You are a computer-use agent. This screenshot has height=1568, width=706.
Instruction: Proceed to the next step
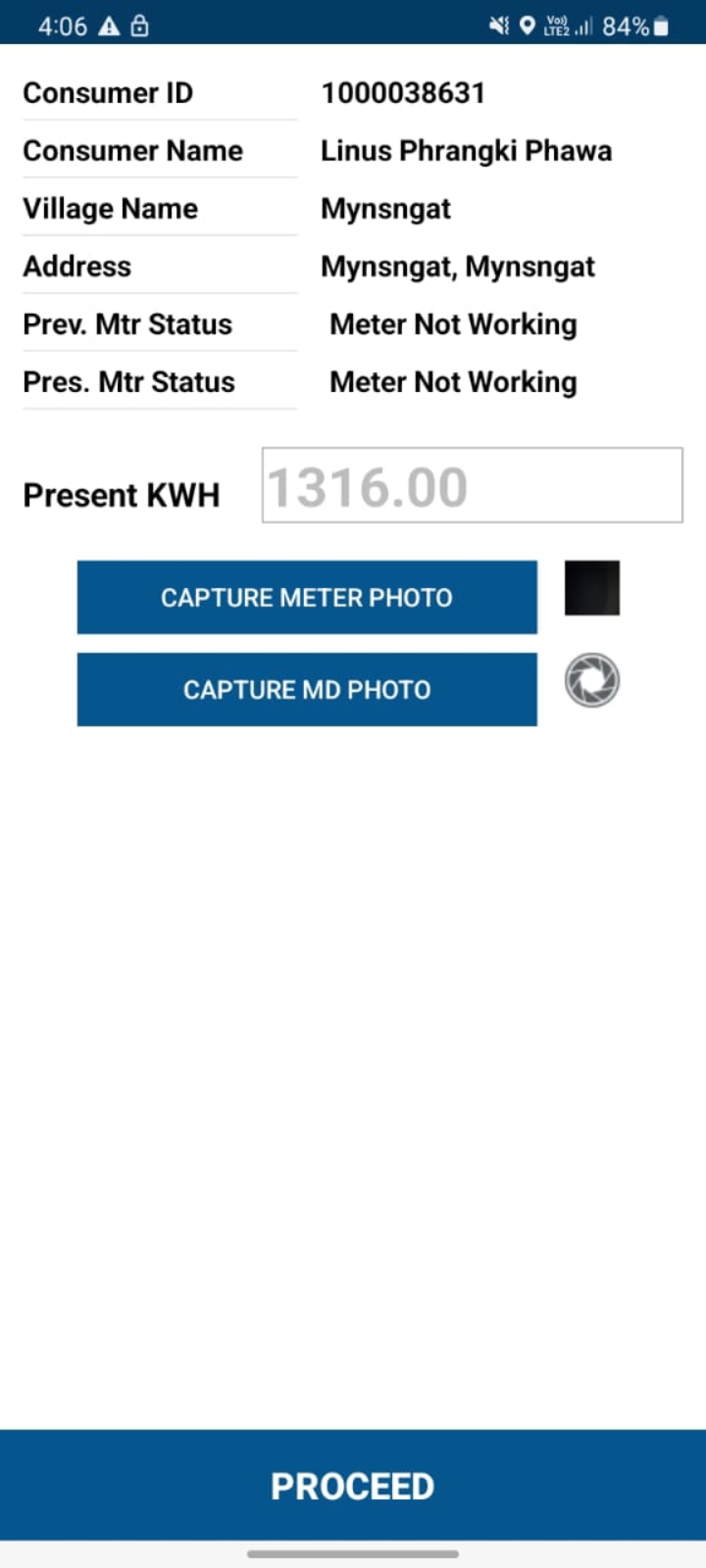(353, 1486)
